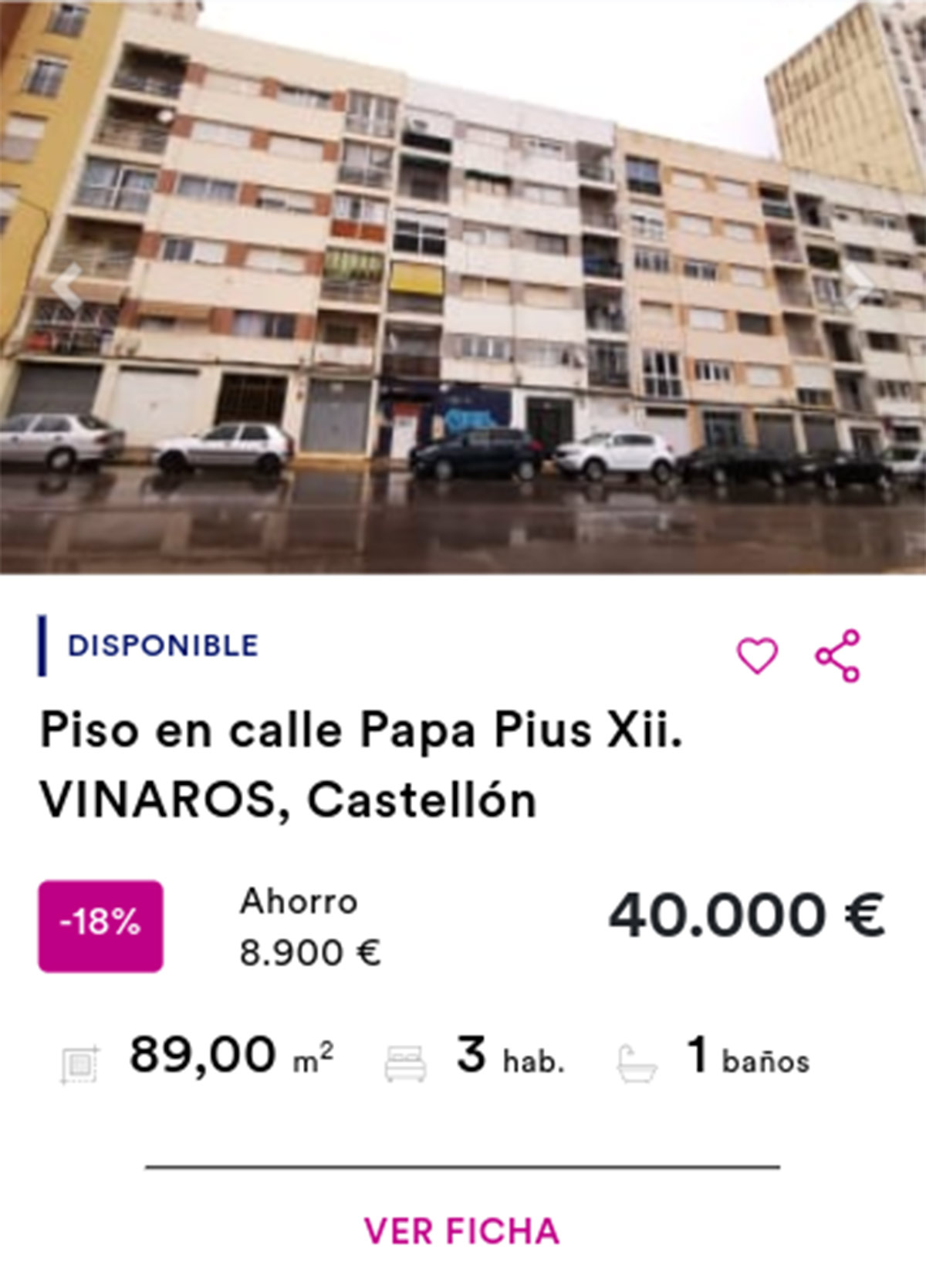
Task: Click the heart icon to favorite this listing
Action: [x=758, y=655]
